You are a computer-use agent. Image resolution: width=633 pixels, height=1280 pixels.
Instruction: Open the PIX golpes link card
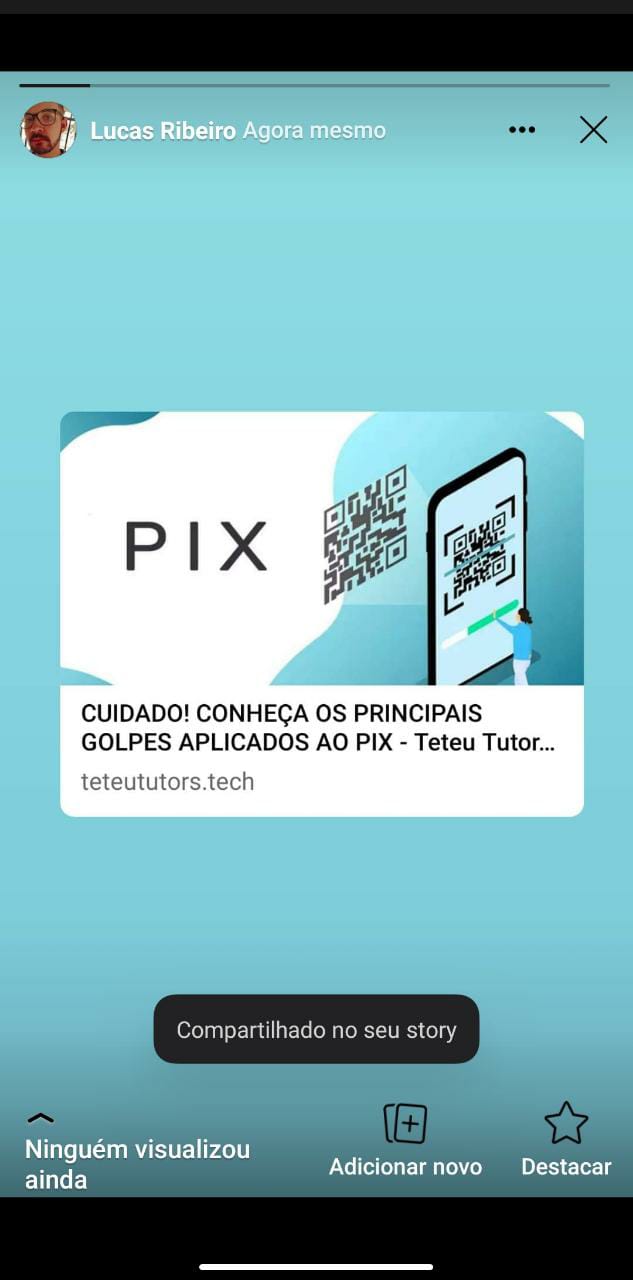pyautogui.click(x=321, y=613)
